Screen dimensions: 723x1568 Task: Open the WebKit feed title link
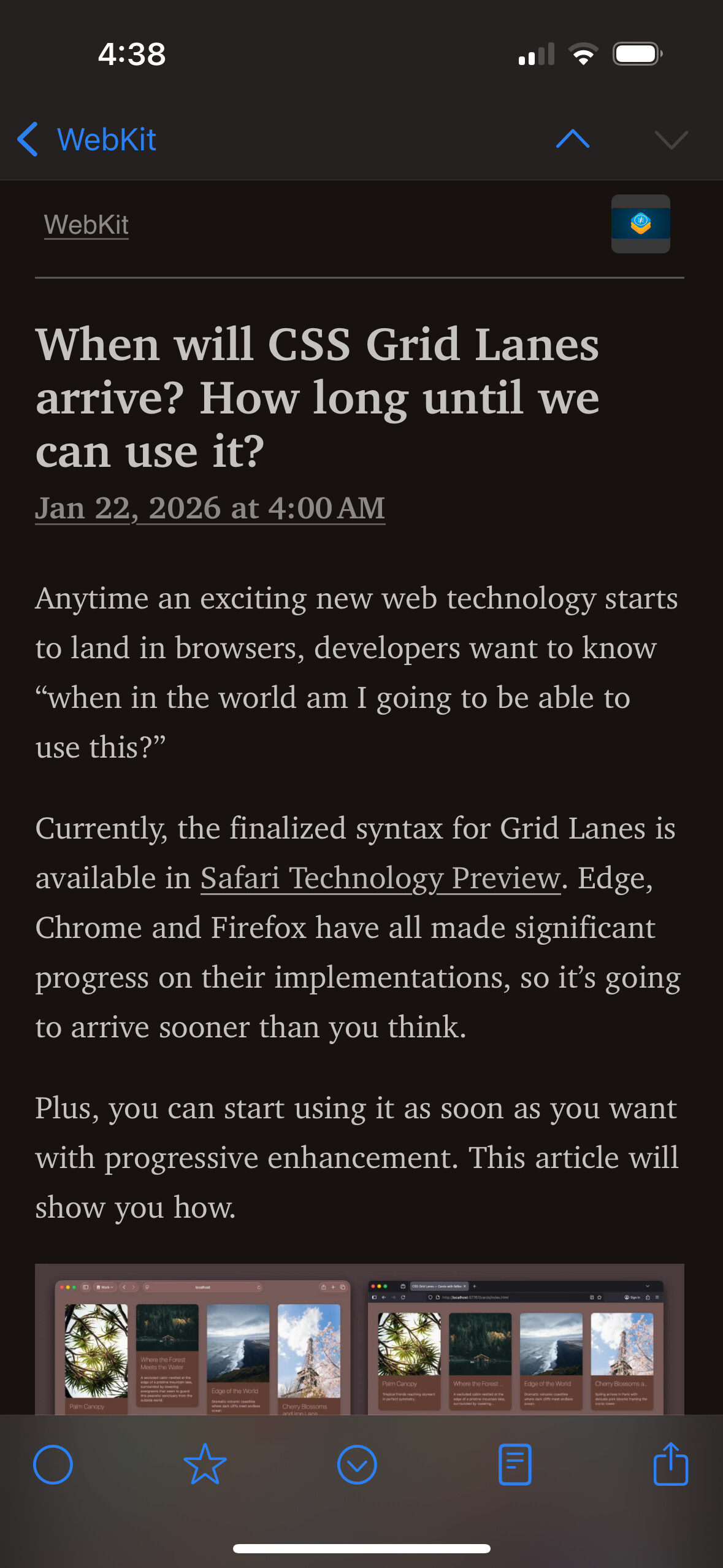coord(86,225)
